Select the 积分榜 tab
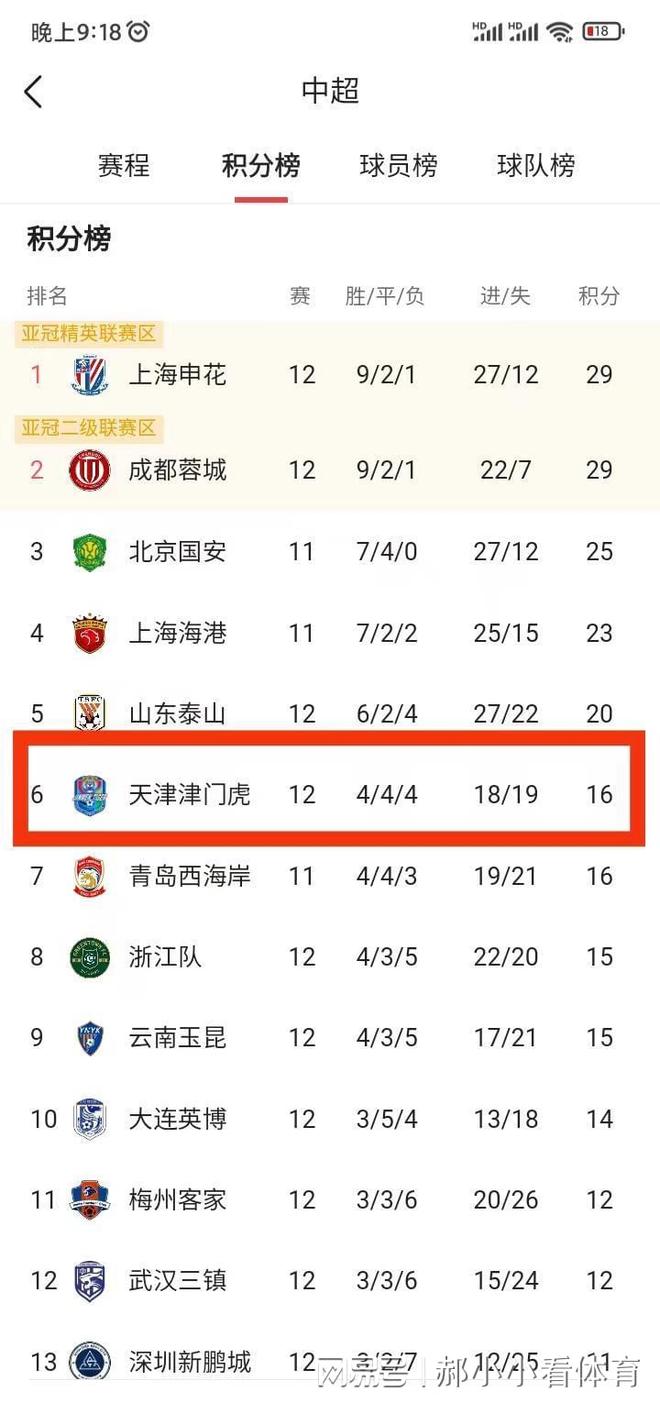Viewport: 660px width, 1403px height. point(261,165)
